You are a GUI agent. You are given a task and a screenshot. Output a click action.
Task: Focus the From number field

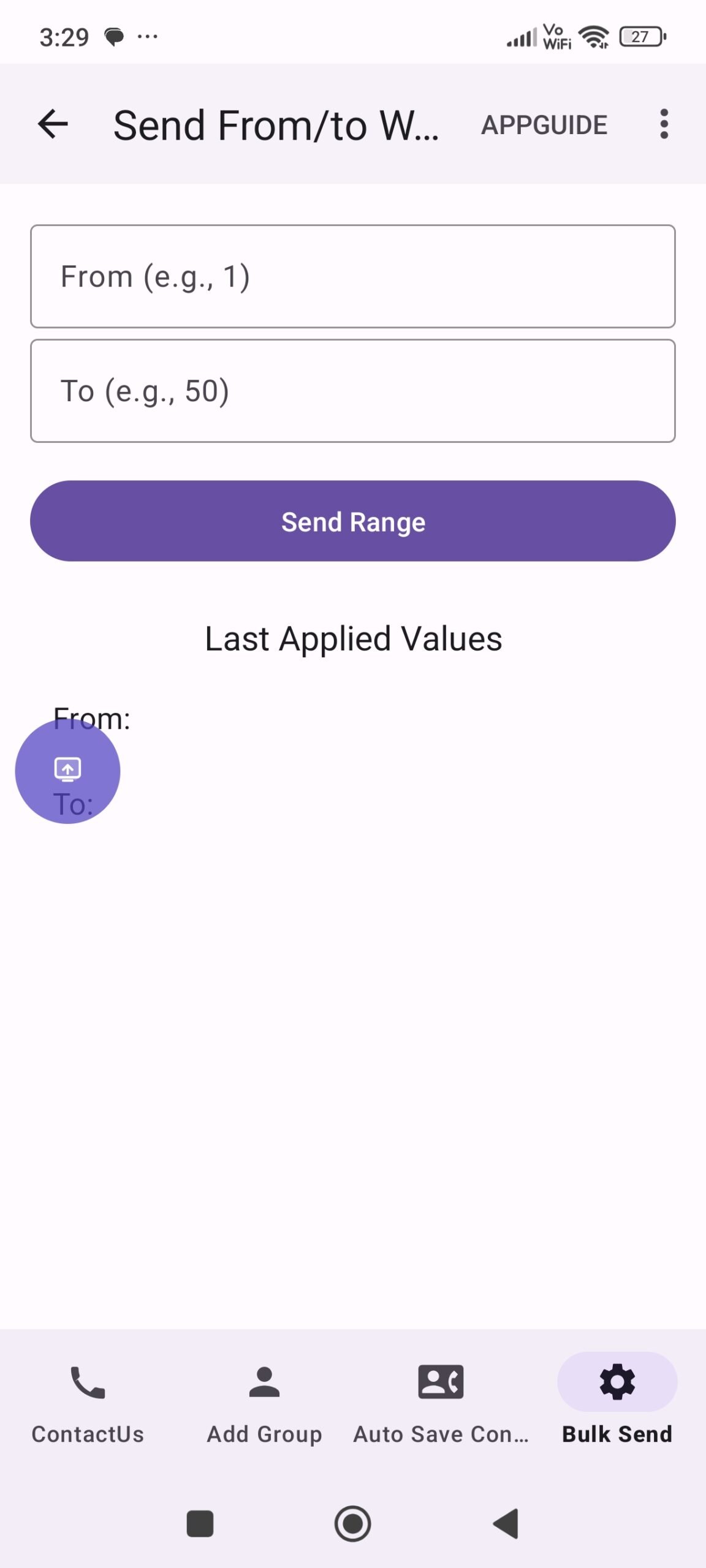click(353, 276)
